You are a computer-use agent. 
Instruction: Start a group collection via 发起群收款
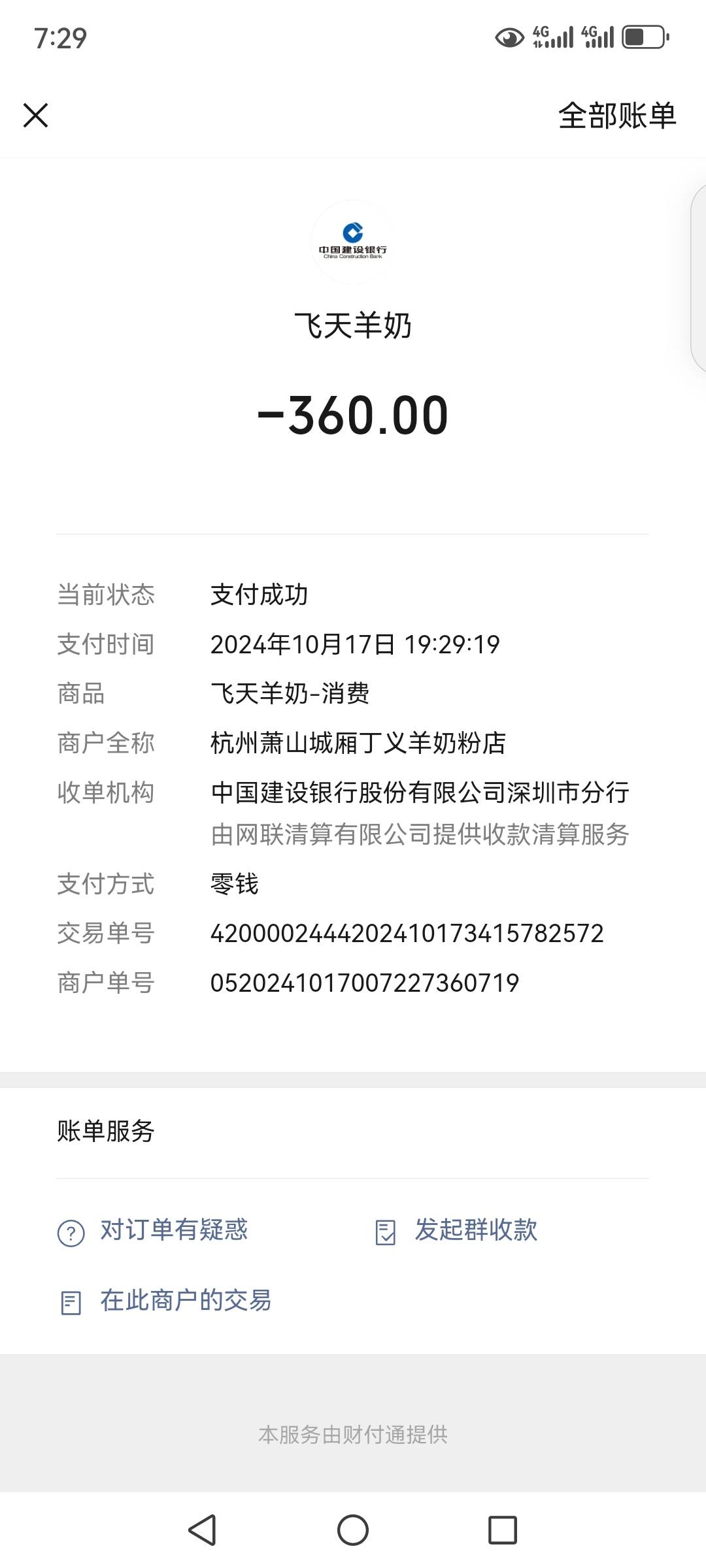pyautogui.click(x=457, y=1230)
